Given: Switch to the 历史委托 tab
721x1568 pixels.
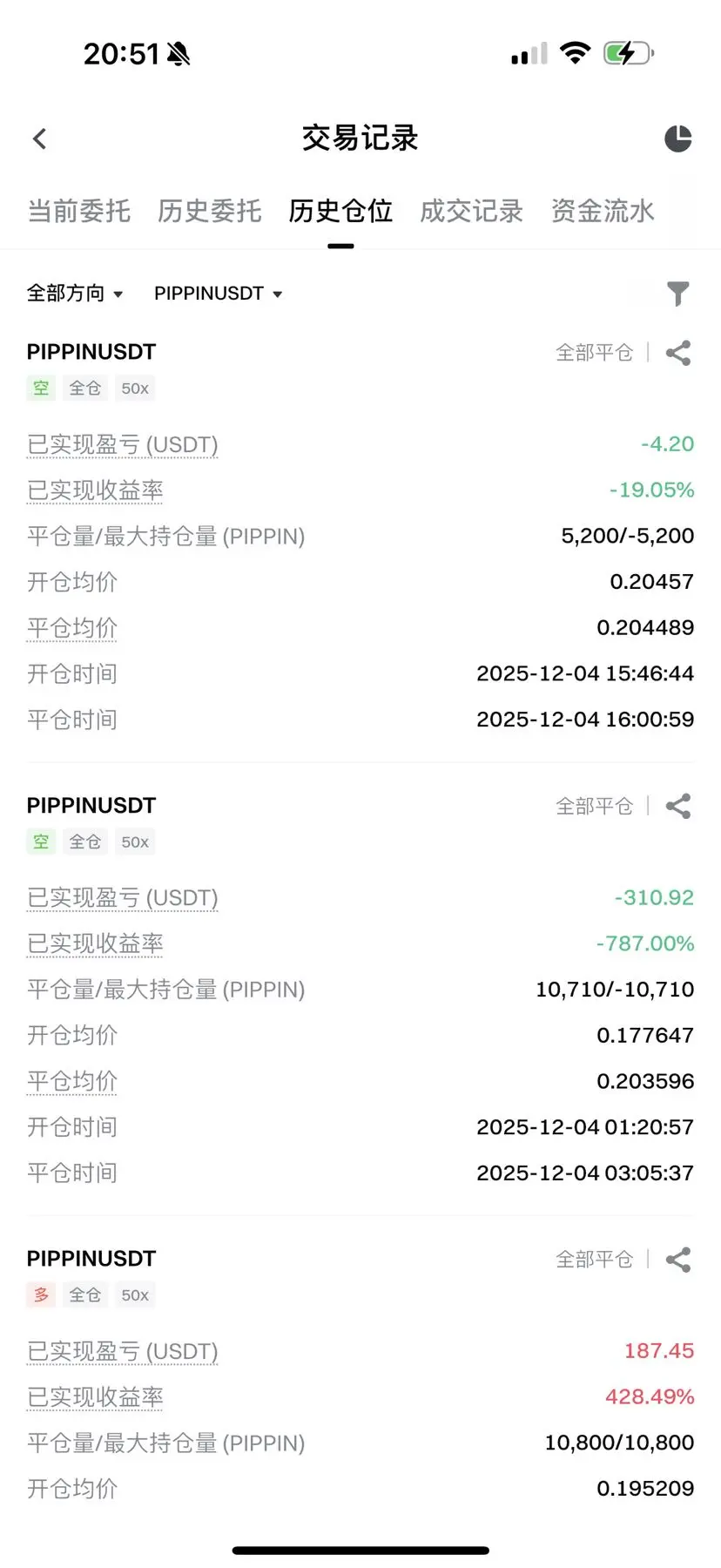Looking at the screenshot, I should click(210, 211).
